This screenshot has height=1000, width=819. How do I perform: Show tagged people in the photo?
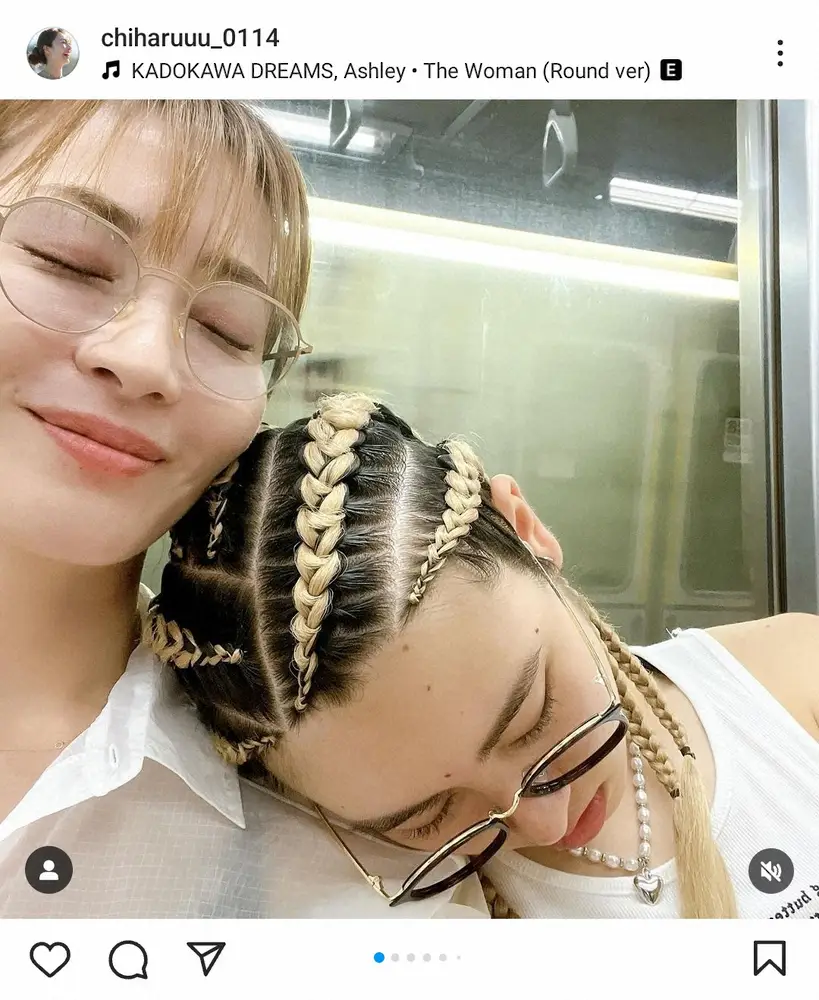(x=48, y=870)
